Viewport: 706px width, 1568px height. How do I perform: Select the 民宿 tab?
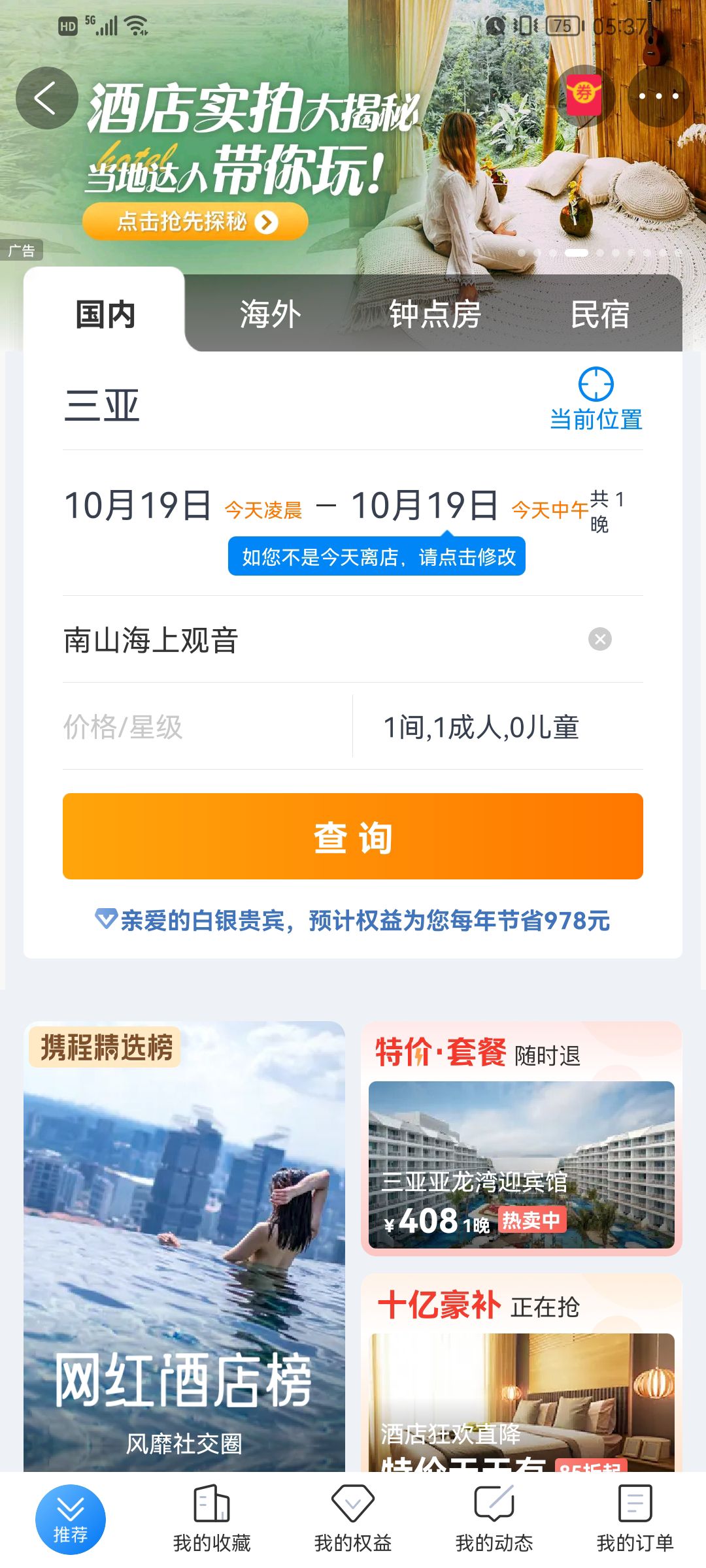click(x=600, y=314)
